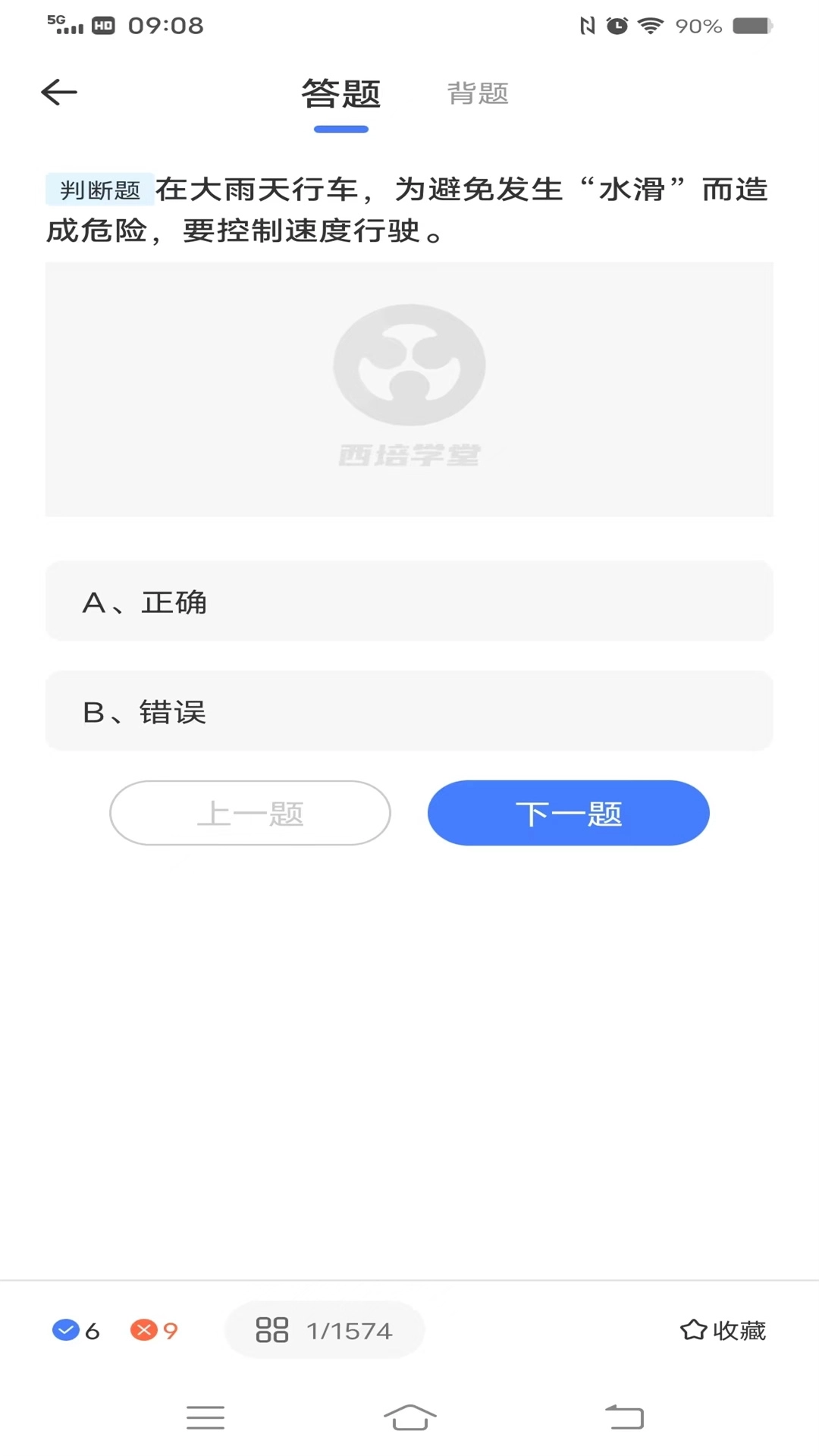This screenshot has width=819, height=1456.
Task: Click the 上一题 button
Action: pos(250,812)
